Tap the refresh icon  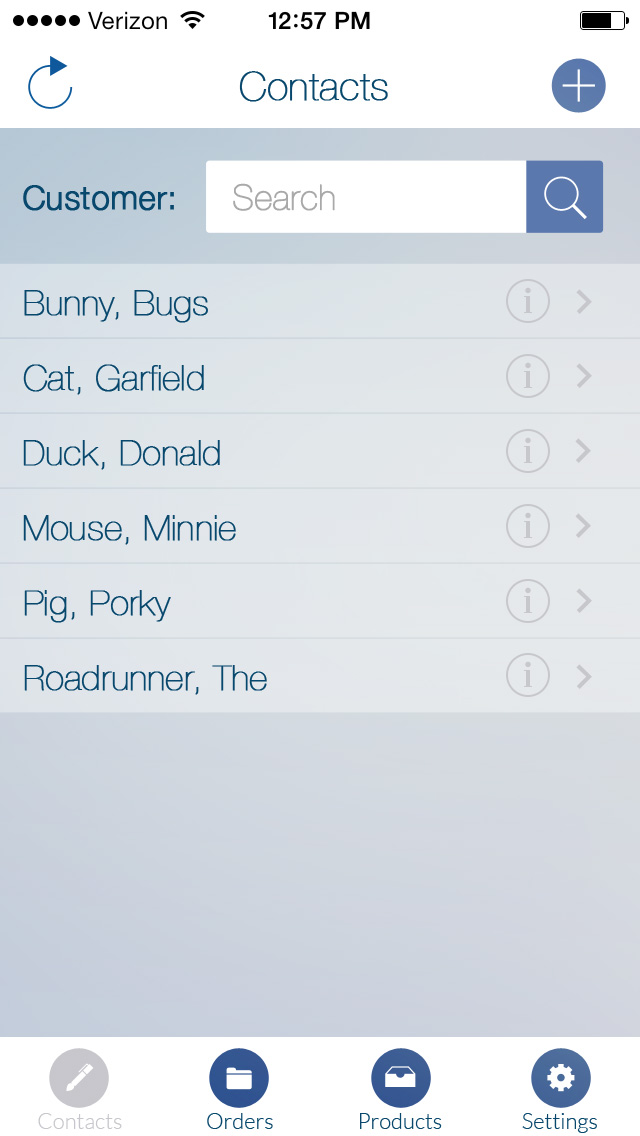click(x=50, y=84)
